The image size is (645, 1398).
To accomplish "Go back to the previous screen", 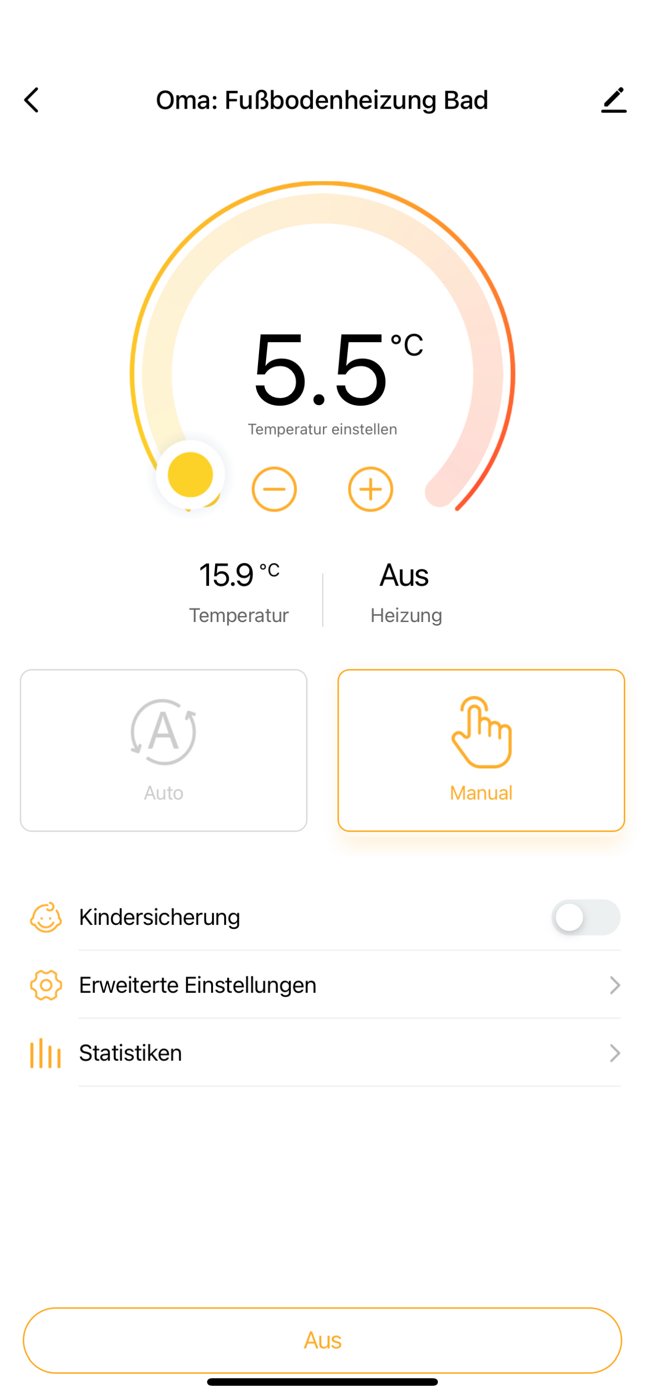I will 32,100.
